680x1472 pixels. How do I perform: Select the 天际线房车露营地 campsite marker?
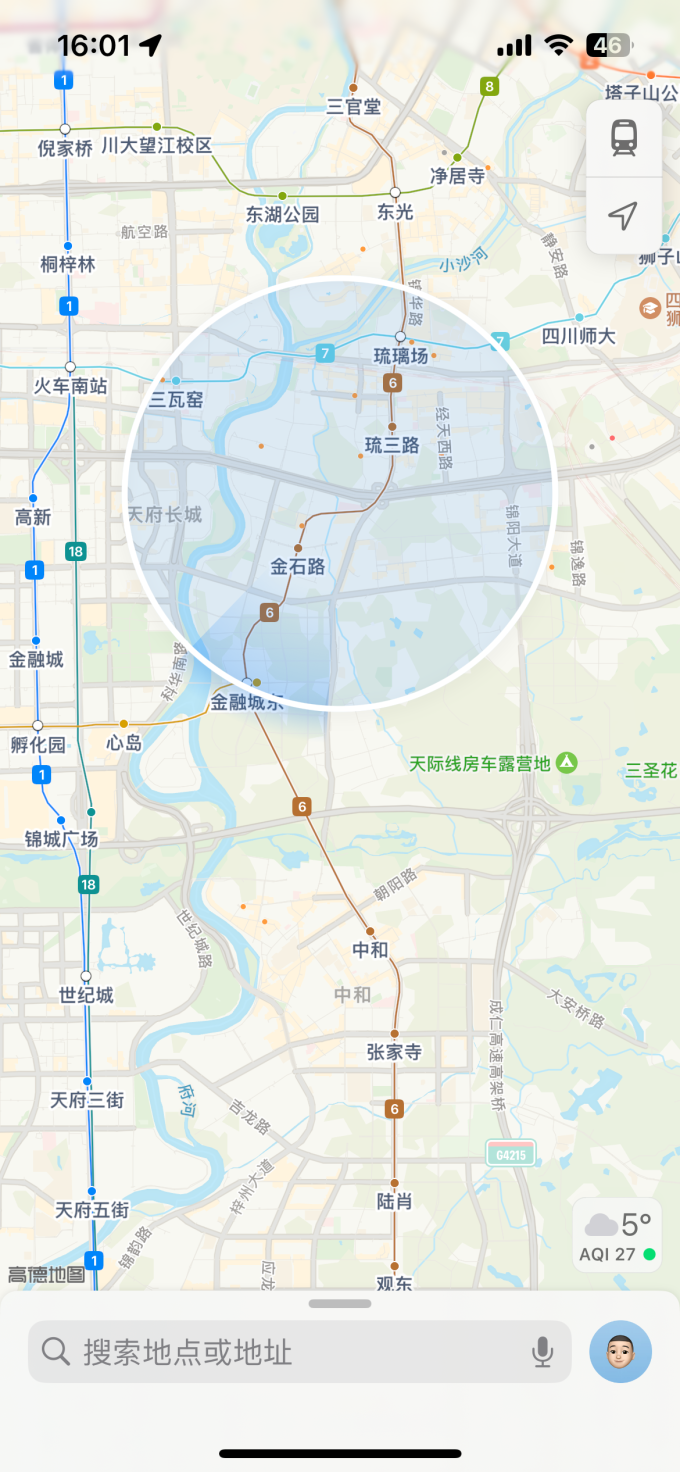click(x=567, y=763)
